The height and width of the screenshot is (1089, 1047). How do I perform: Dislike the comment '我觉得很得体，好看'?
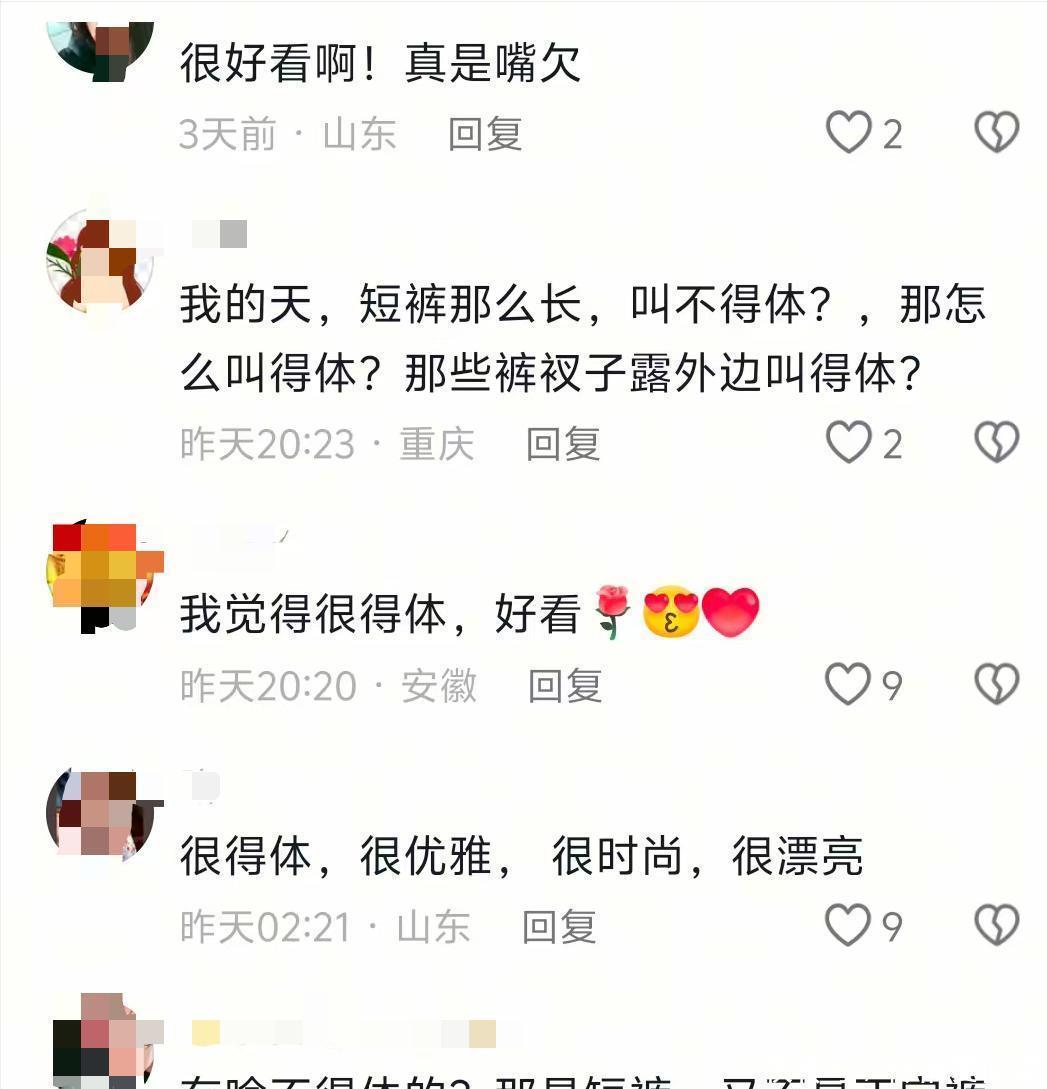[x=996, y=685]
